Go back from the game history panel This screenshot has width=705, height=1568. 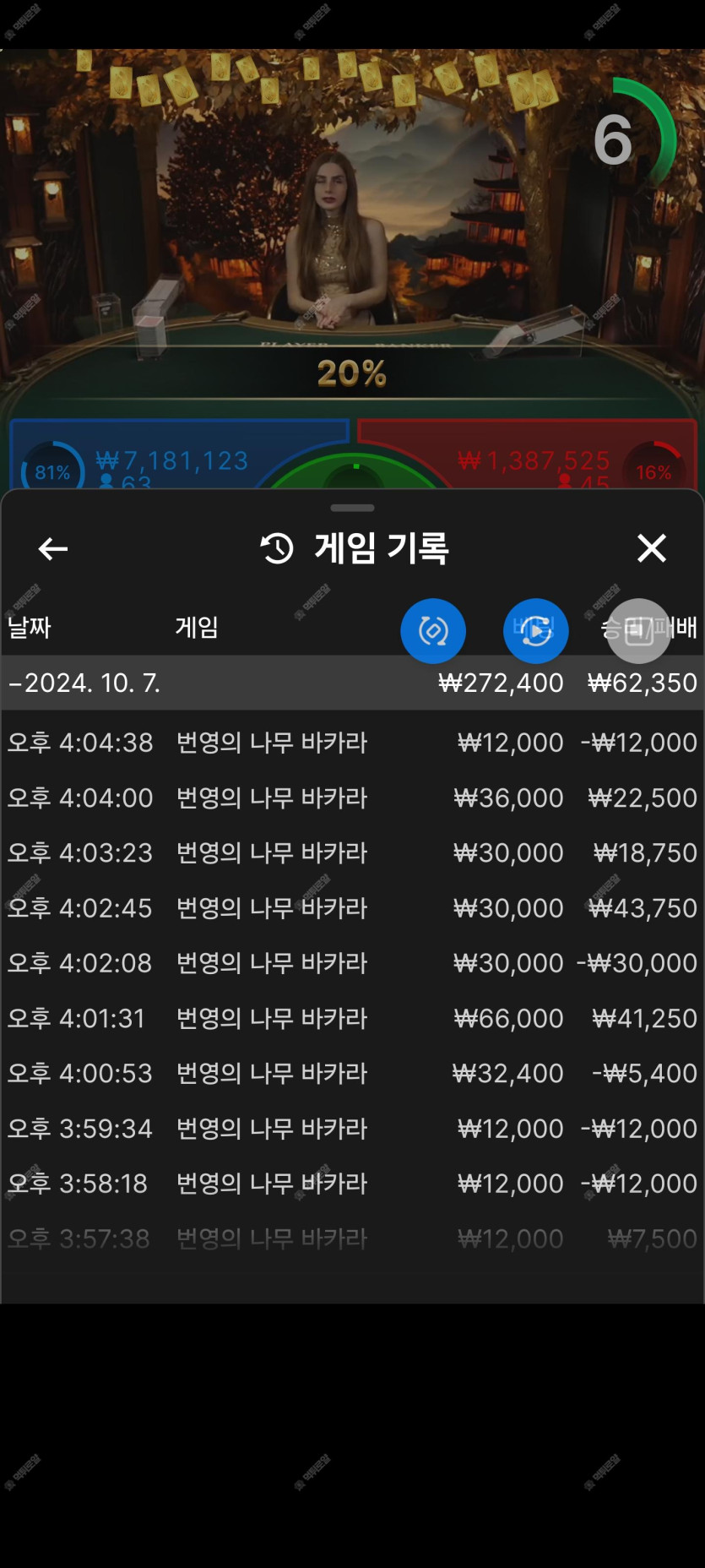53,549
